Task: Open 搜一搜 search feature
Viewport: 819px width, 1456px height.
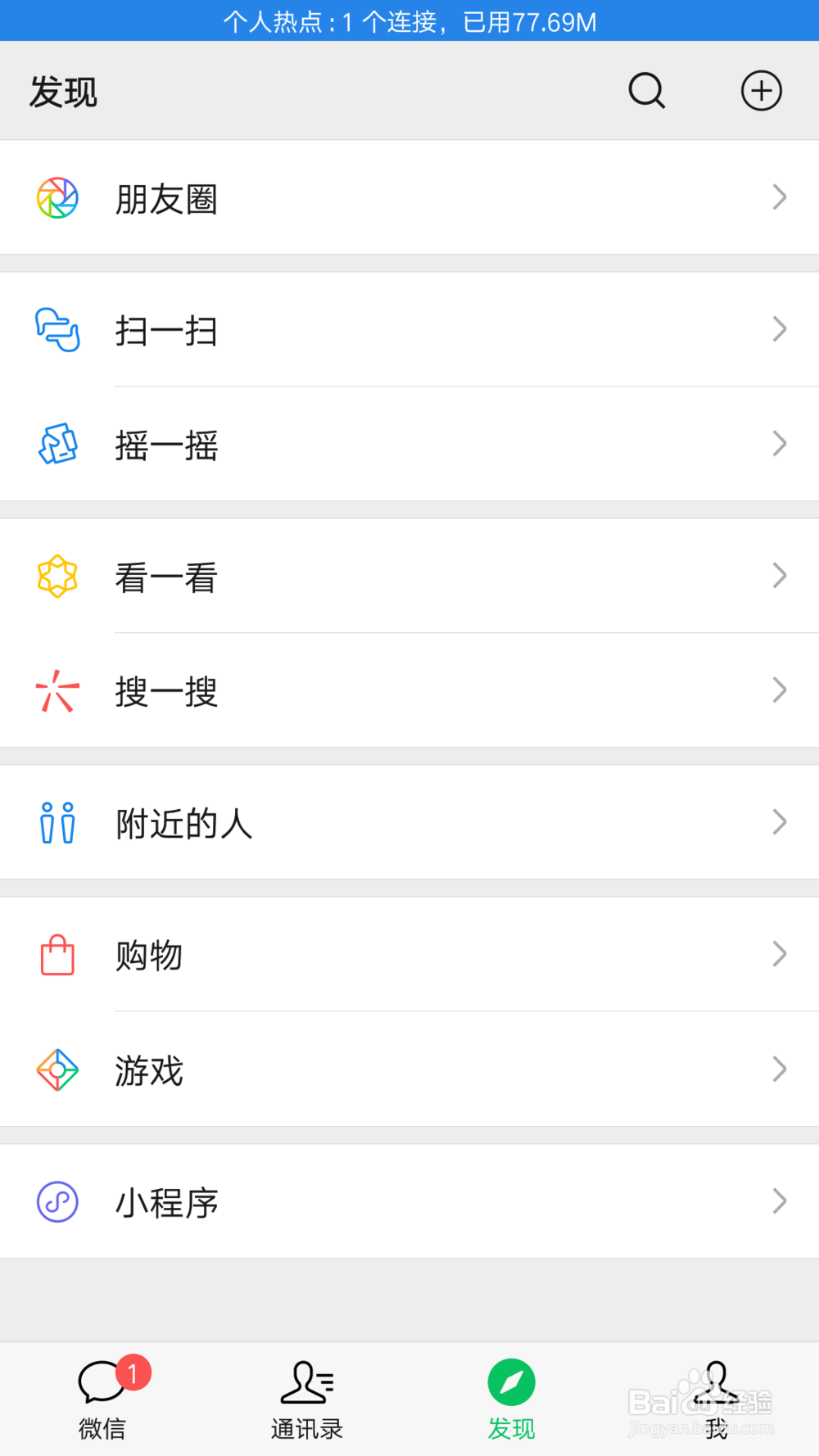Action: point(409,691)
